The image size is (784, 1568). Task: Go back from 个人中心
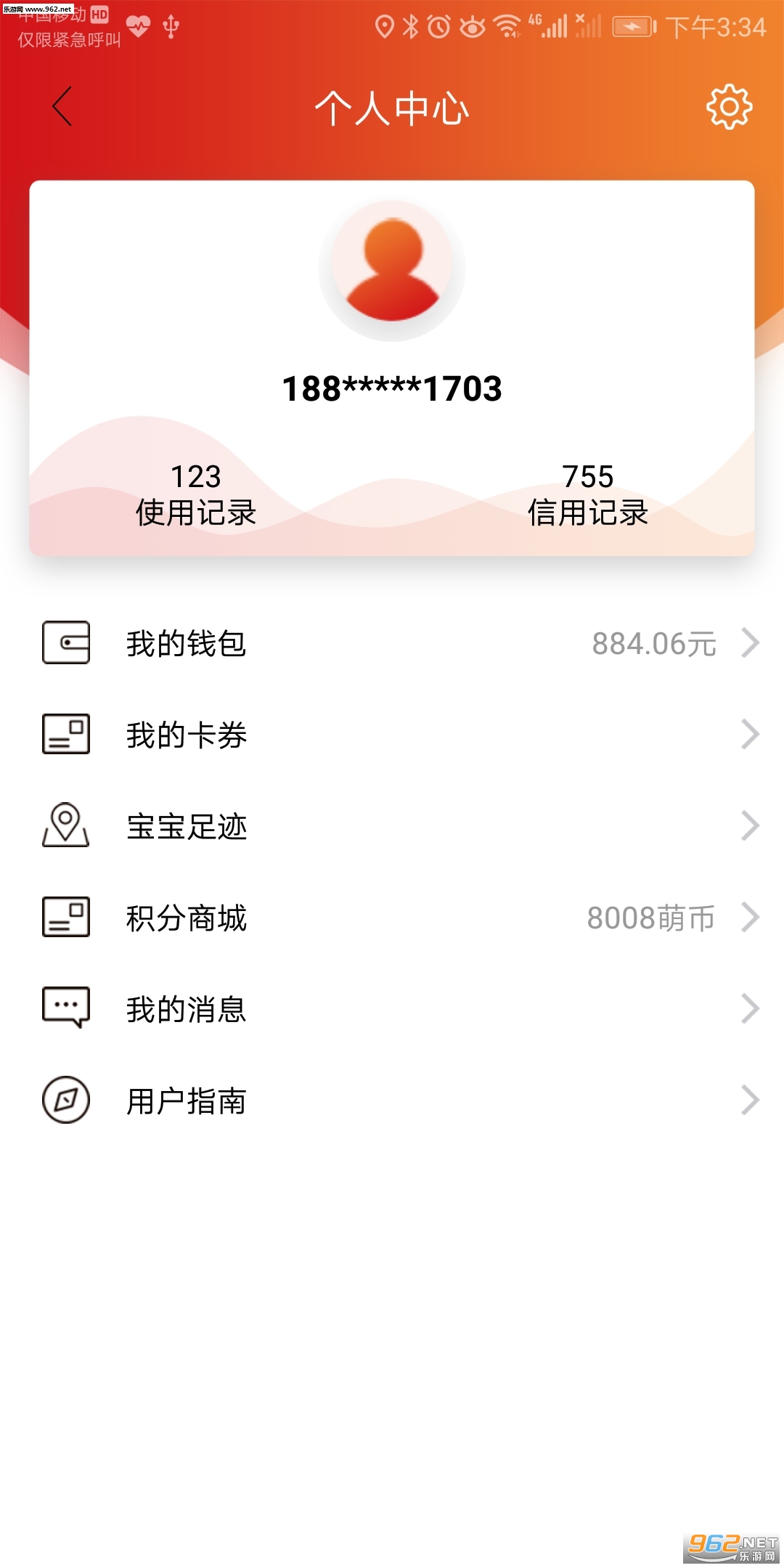[x=63, y=107]
